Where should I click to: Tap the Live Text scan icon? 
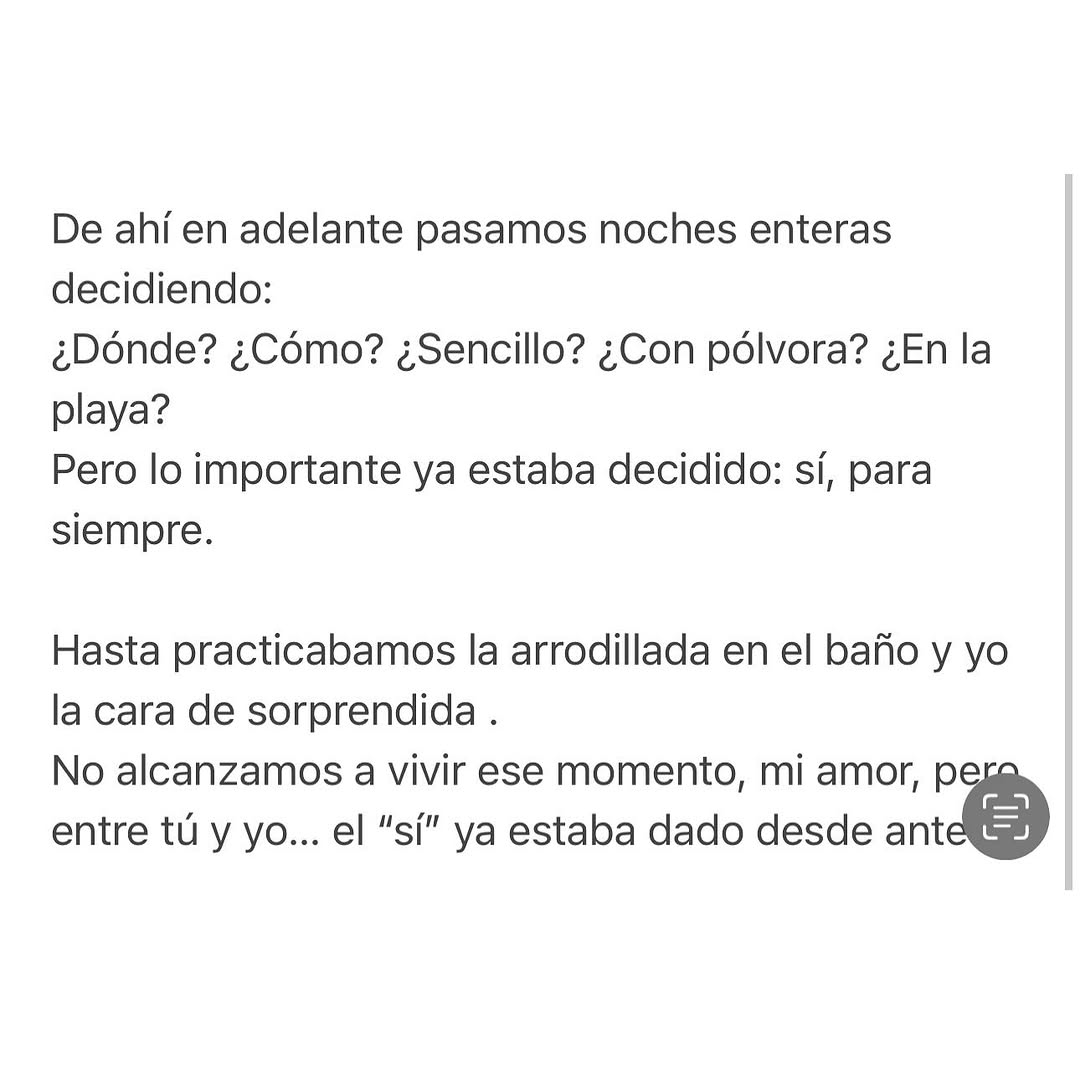tap(1005, 816)
